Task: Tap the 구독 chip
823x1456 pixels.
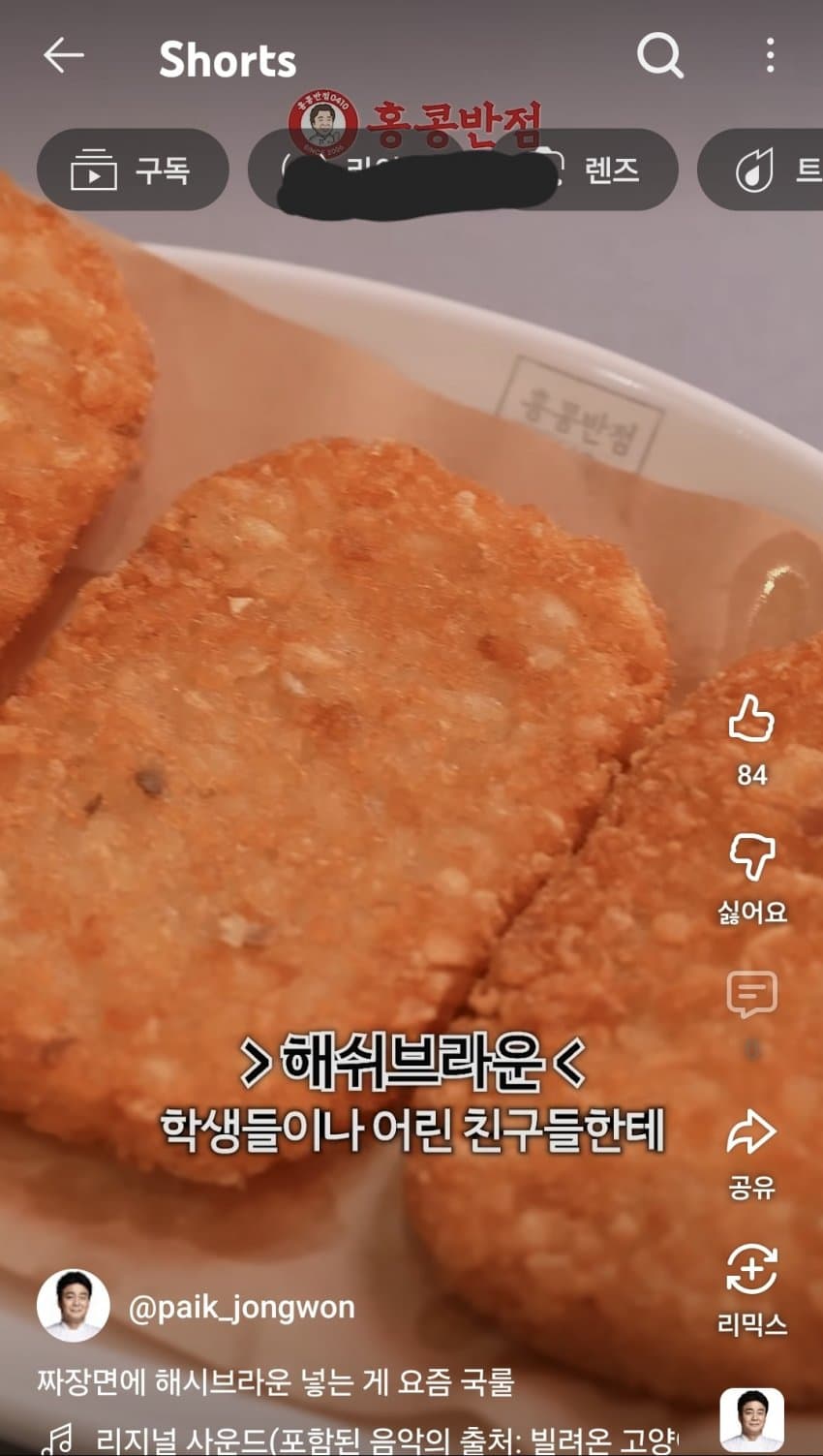Action: 133,170
